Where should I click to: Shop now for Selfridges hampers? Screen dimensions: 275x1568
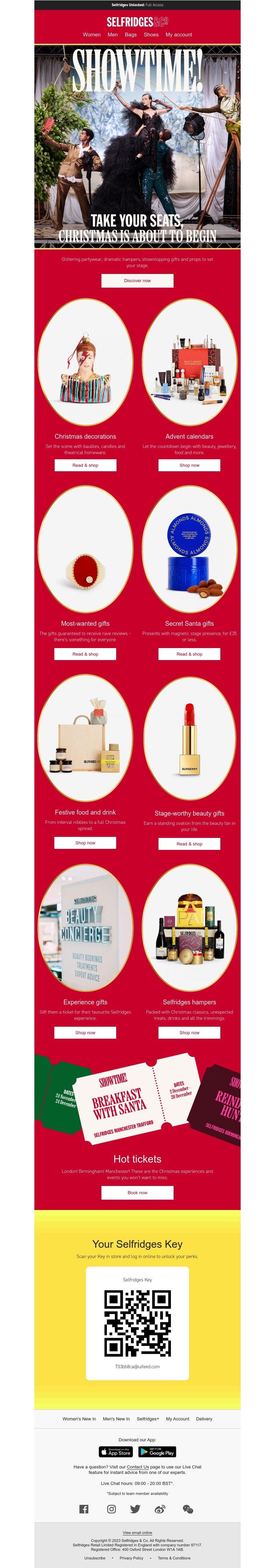pos(189,1033)
